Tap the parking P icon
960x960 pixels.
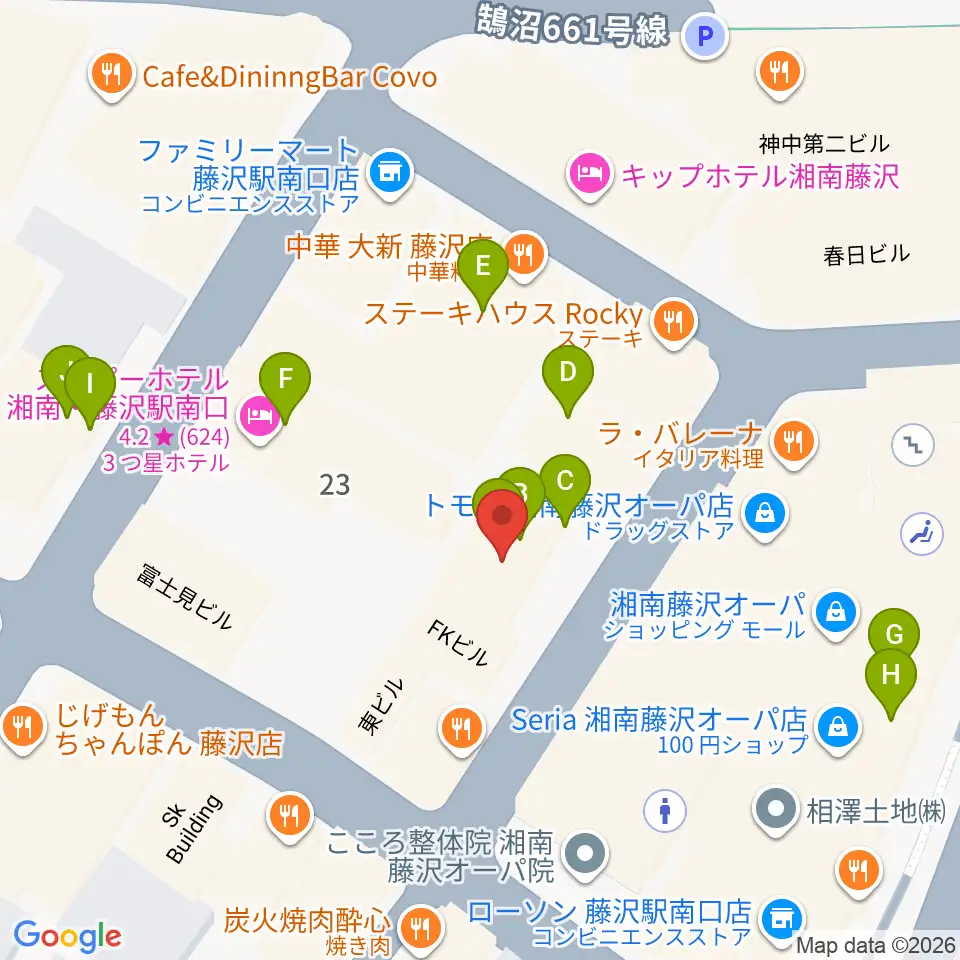coord(705,37)
